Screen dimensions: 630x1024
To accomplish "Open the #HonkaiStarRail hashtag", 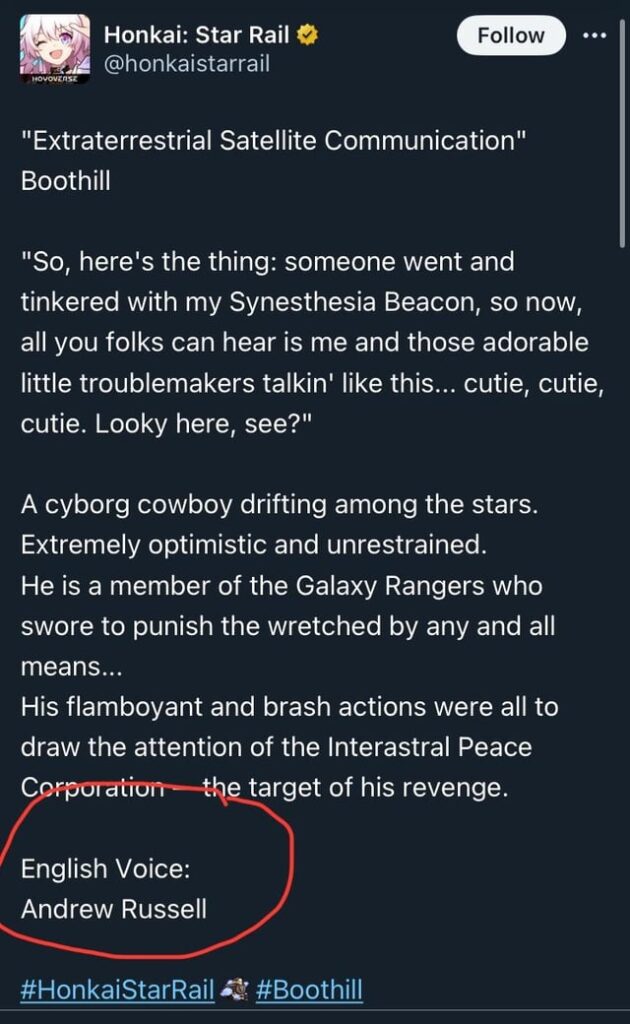I will [118, 990].
